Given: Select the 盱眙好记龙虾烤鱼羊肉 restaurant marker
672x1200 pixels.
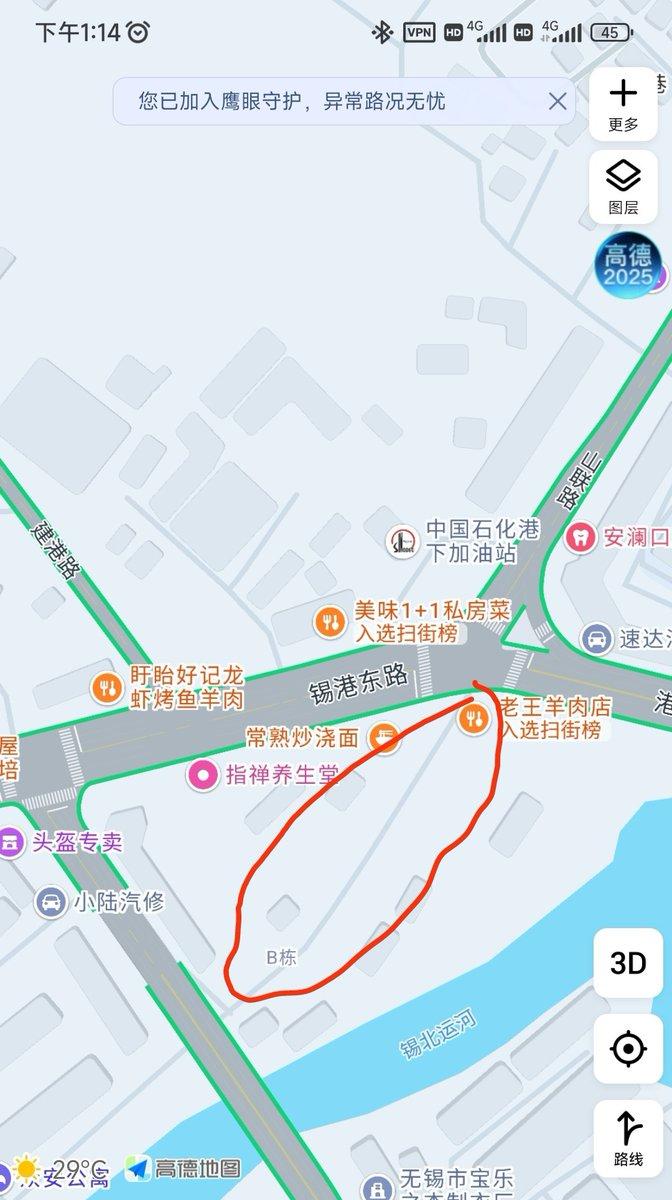Looking at the screenshot, I should click(107, 686).
